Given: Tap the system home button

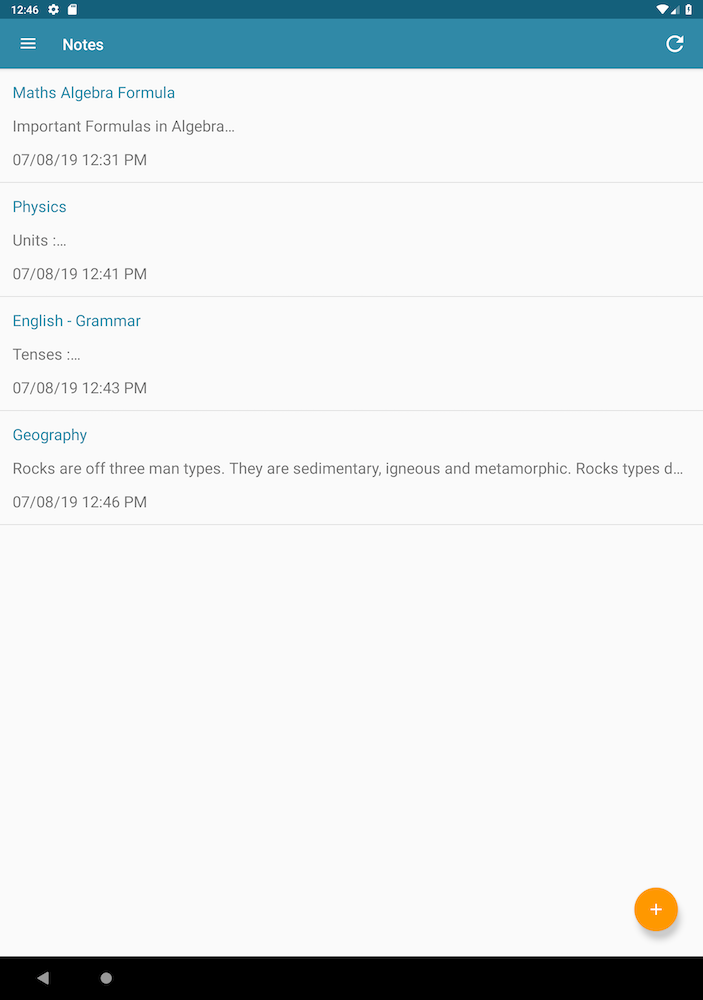Looking at the screenshot, I should [x=106, y=978].
